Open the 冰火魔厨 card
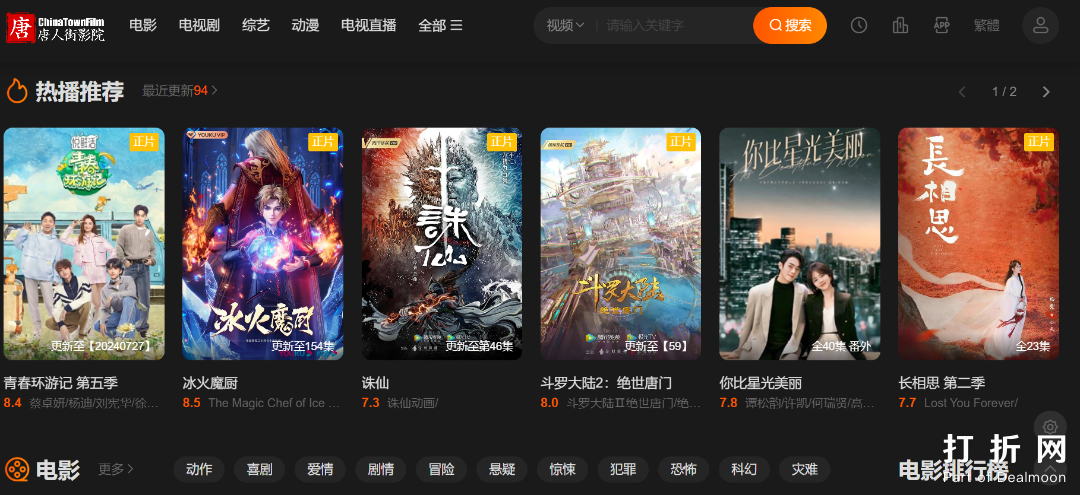Screen dimensions: 1080x495 (262, 243)
